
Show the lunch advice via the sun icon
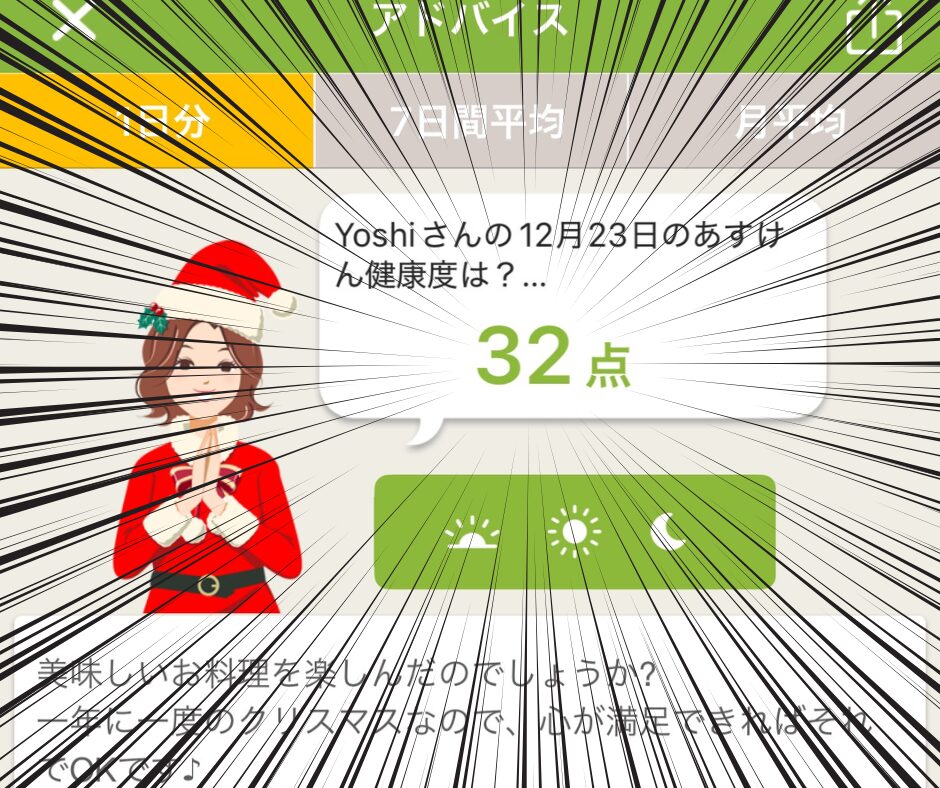click(x=574, y=533)
